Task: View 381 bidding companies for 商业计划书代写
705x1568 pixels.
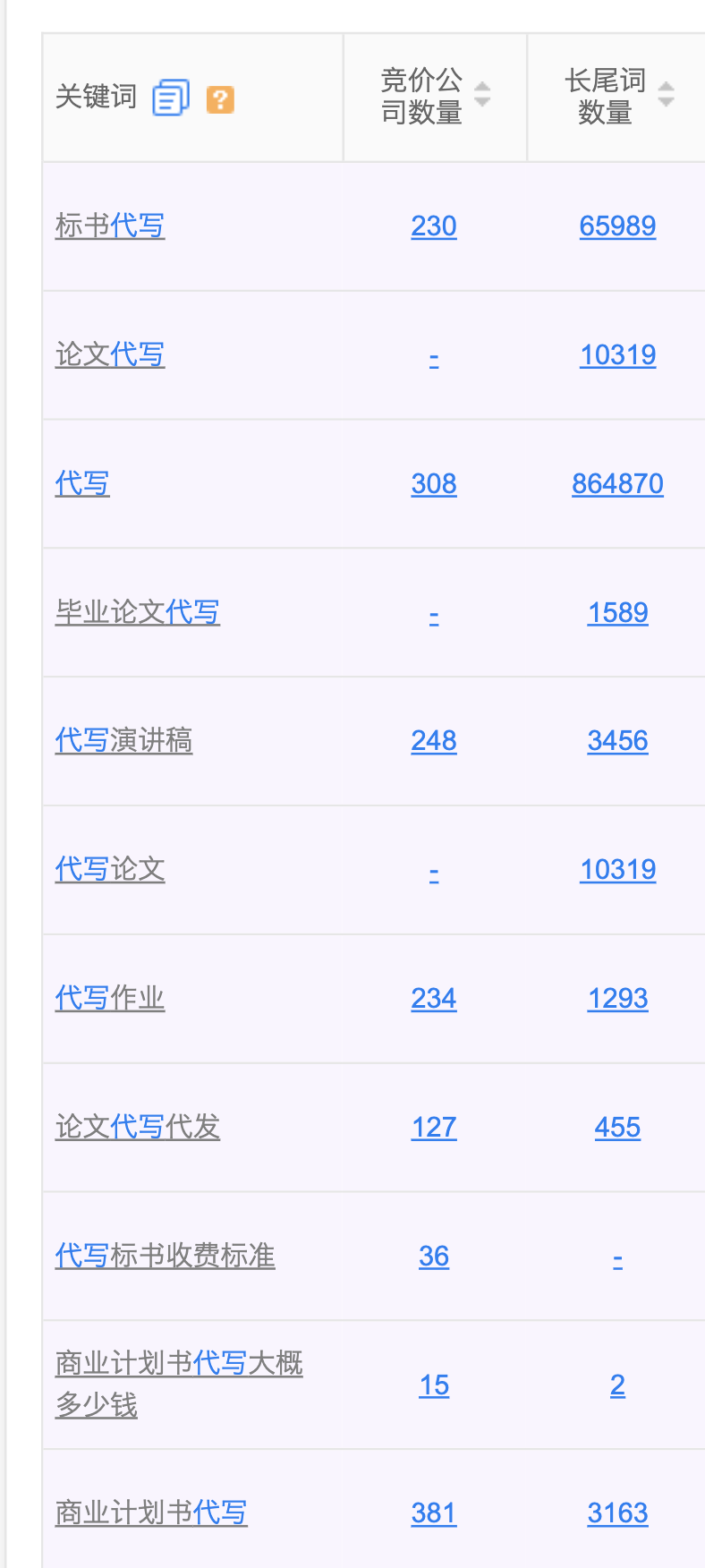Action: (434, 1513)
